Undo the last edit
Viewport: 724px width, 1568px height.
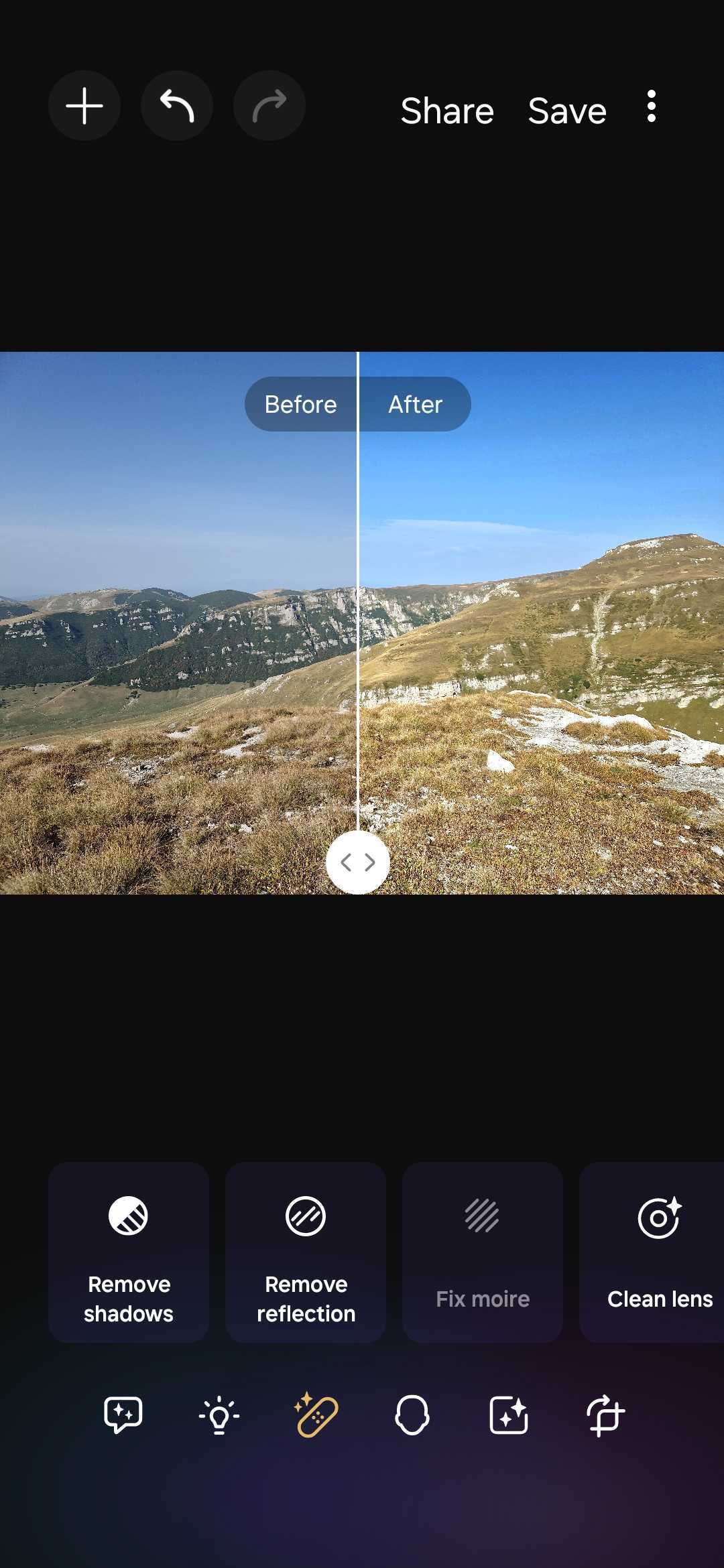[177, 106]
